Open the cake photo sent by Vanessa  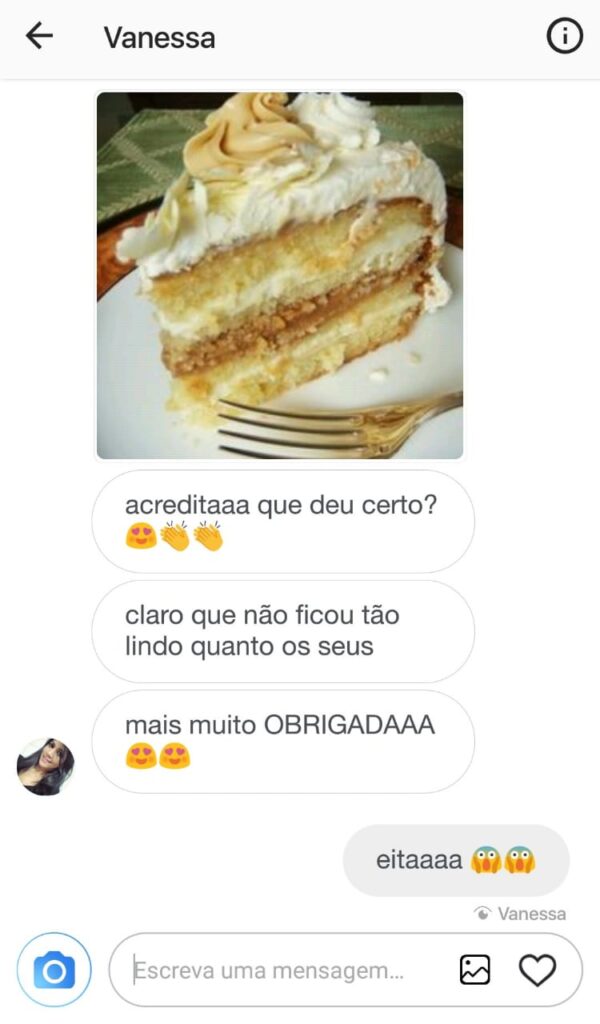(x=280, y=275)
